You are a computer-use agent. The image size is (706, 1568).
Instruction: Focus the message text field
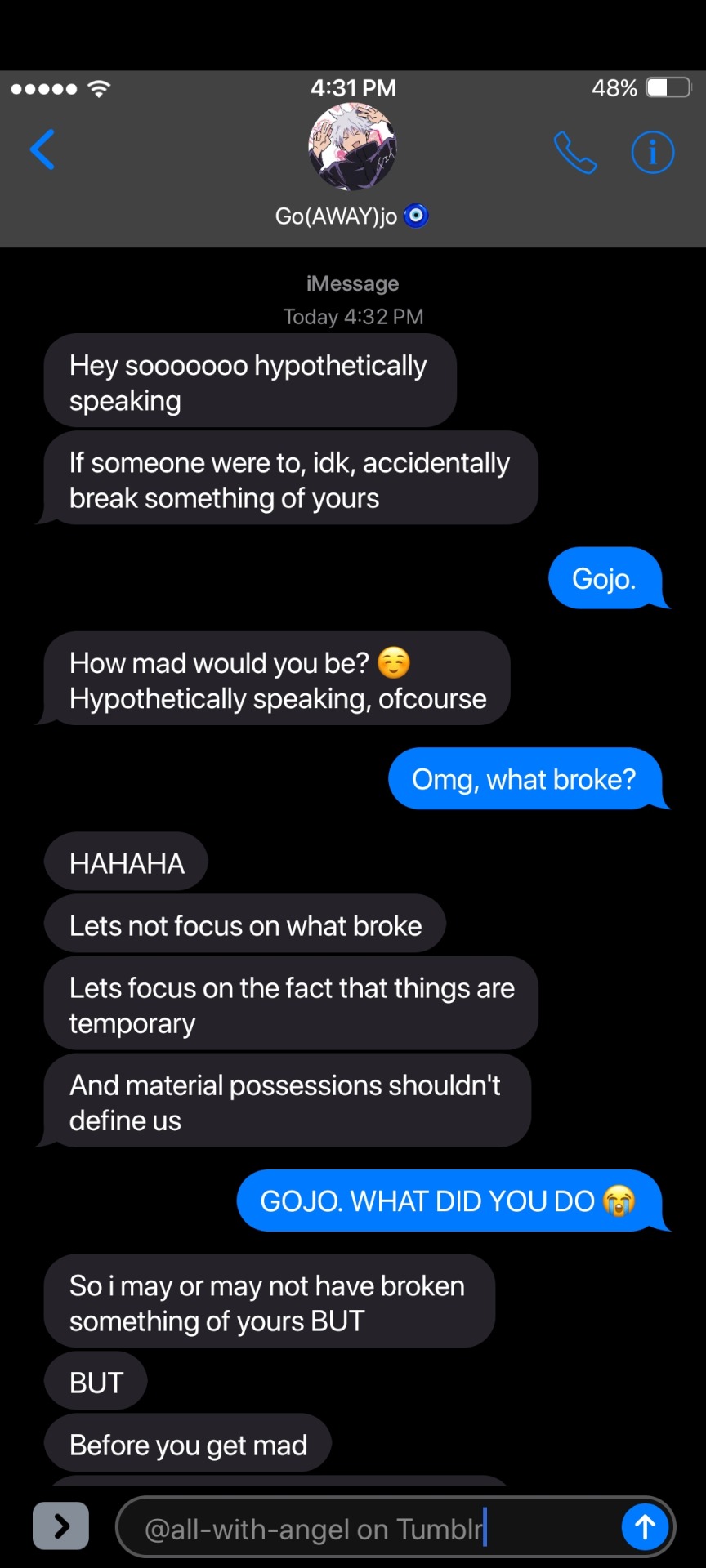[368, 1527]
